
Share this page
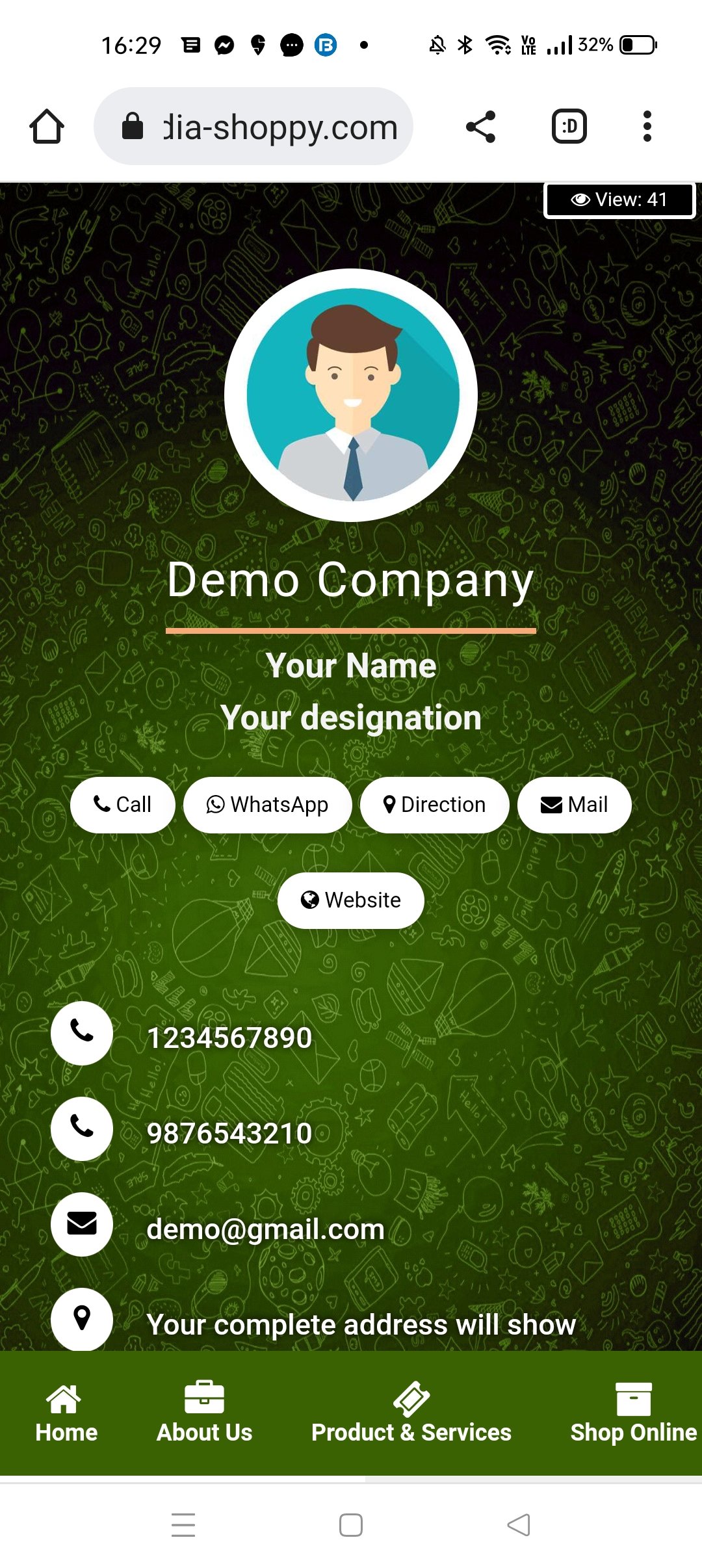click(x=481, y=126)
